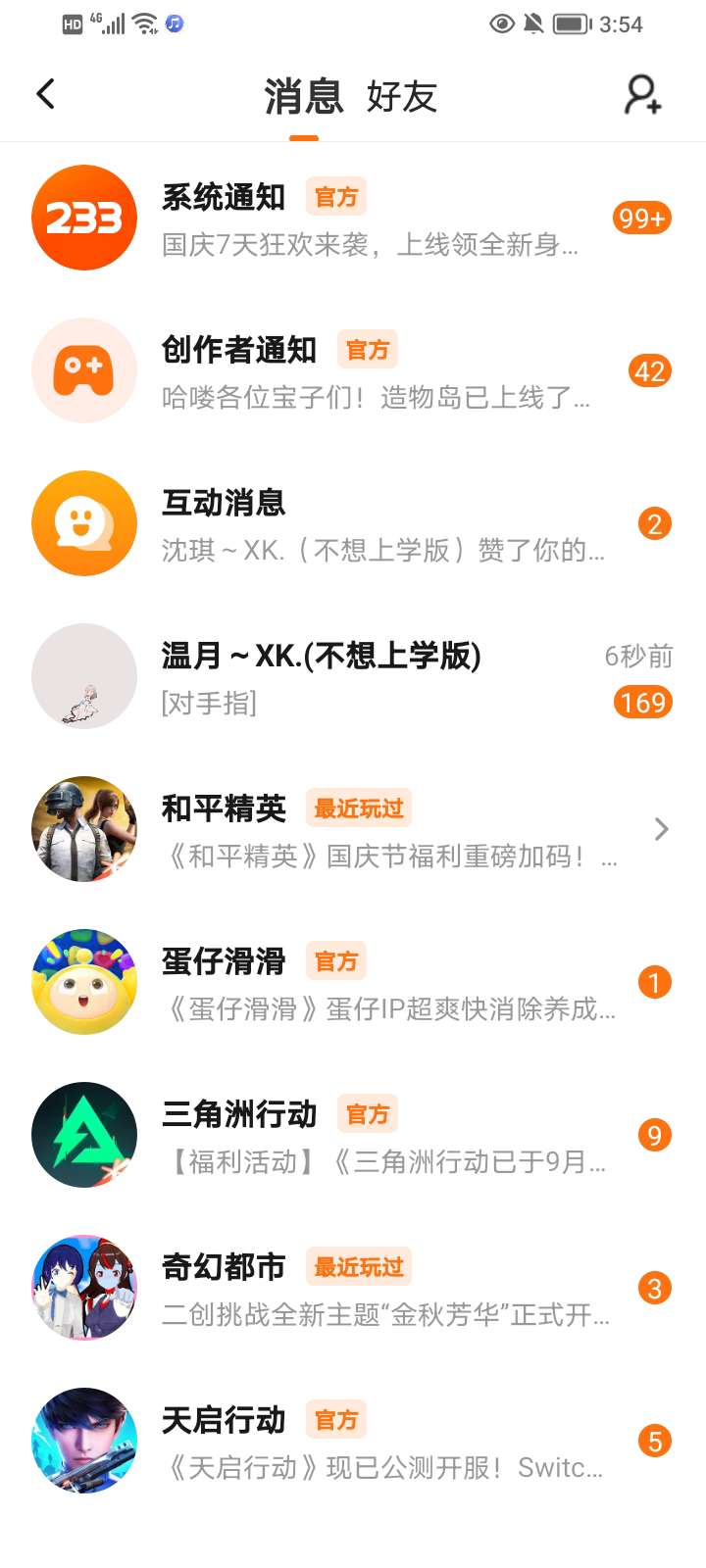Select the 消息 tab
This screenshot has height=1568, width=706.
click(303, 97)
